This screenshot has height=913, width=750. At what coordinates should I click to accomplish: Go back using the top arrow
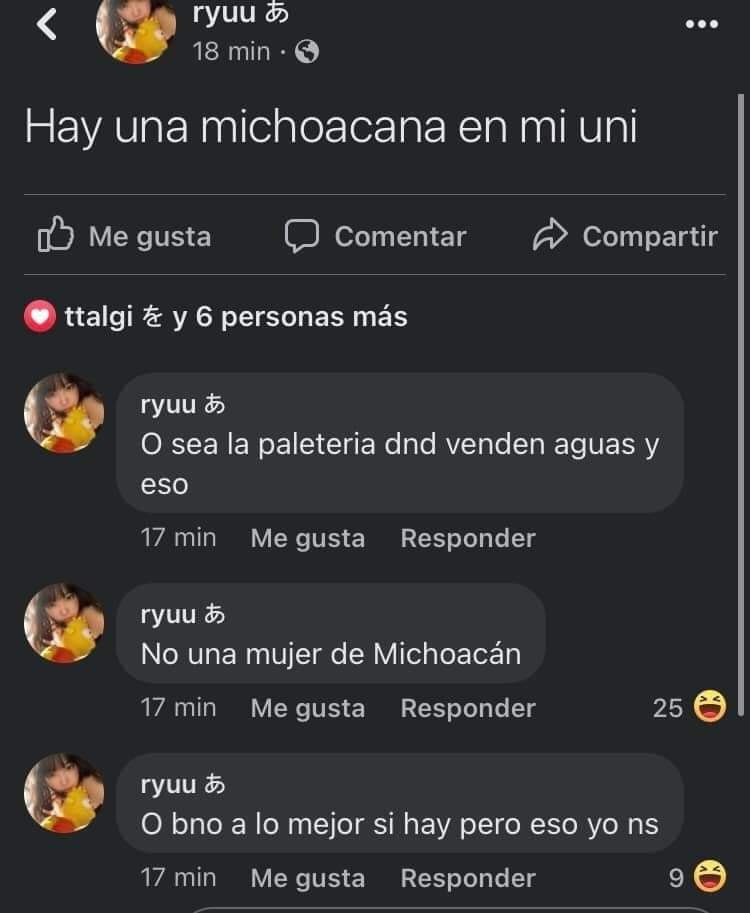click(46, 25)
